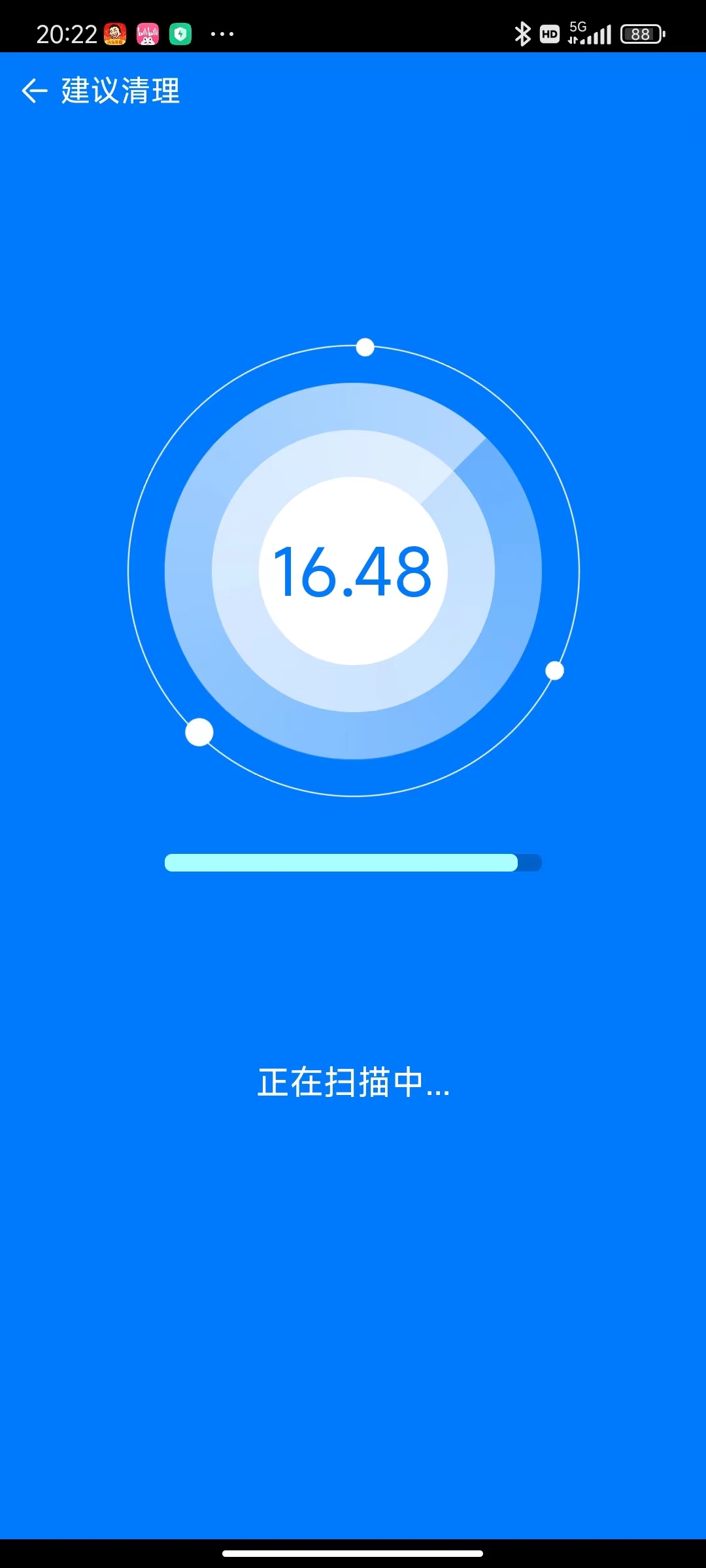The width and height of the screenshot is (706, 1568).
Task: Tap the Bluetooth icon in the status bar
Action: (523, 33)
